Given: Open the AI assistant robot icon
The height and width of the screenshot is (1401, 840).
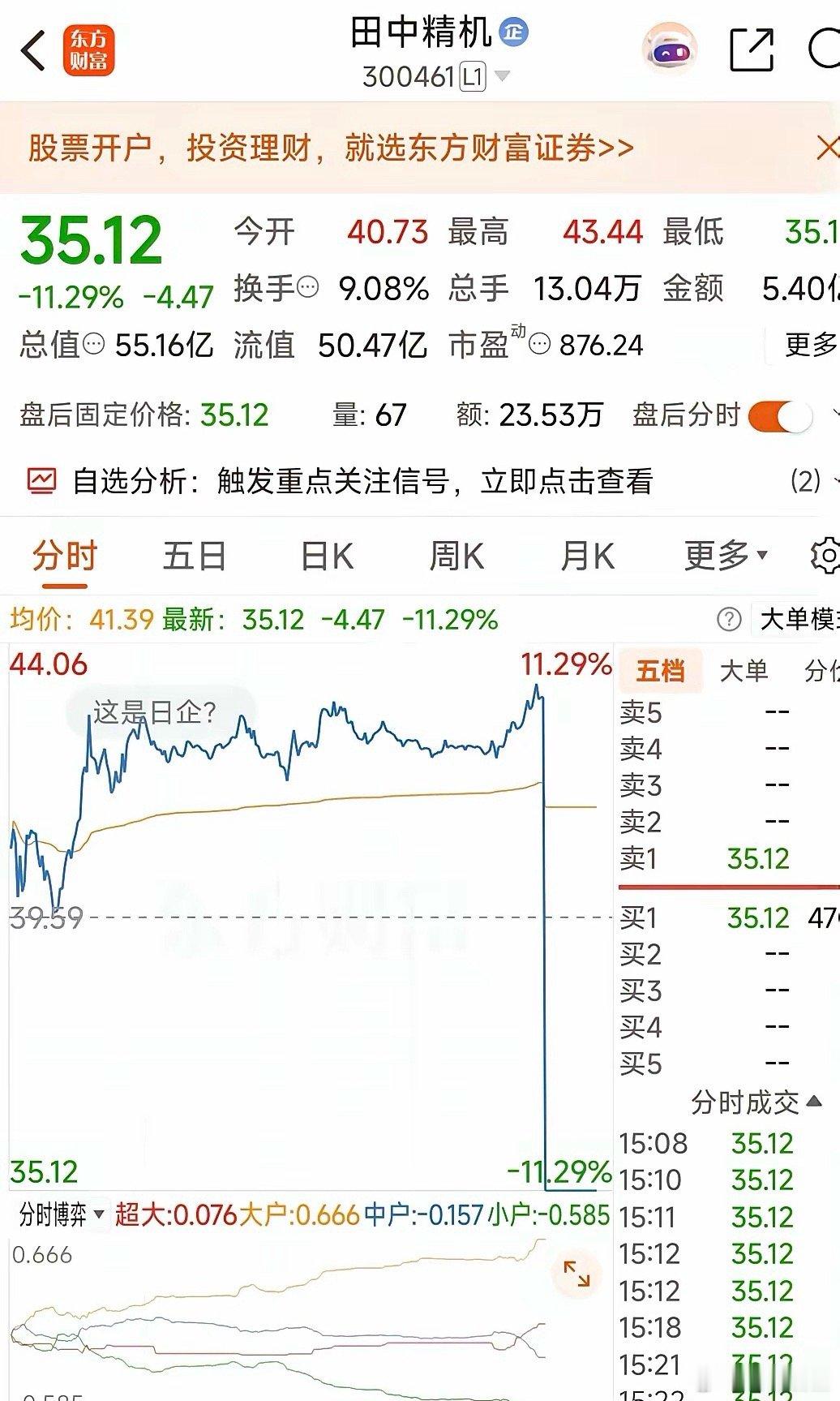Looking at the screenshot, I should [x=667, y=49].
